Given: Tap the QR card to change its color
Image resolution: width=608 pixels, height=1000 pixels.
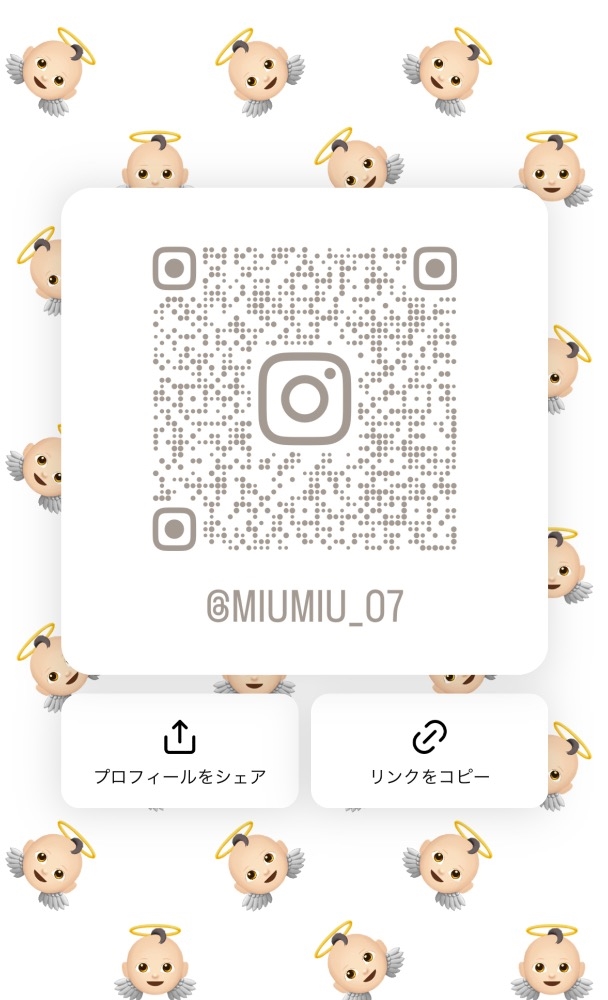Looking at the screenshot, I should (x=304, y=430).
